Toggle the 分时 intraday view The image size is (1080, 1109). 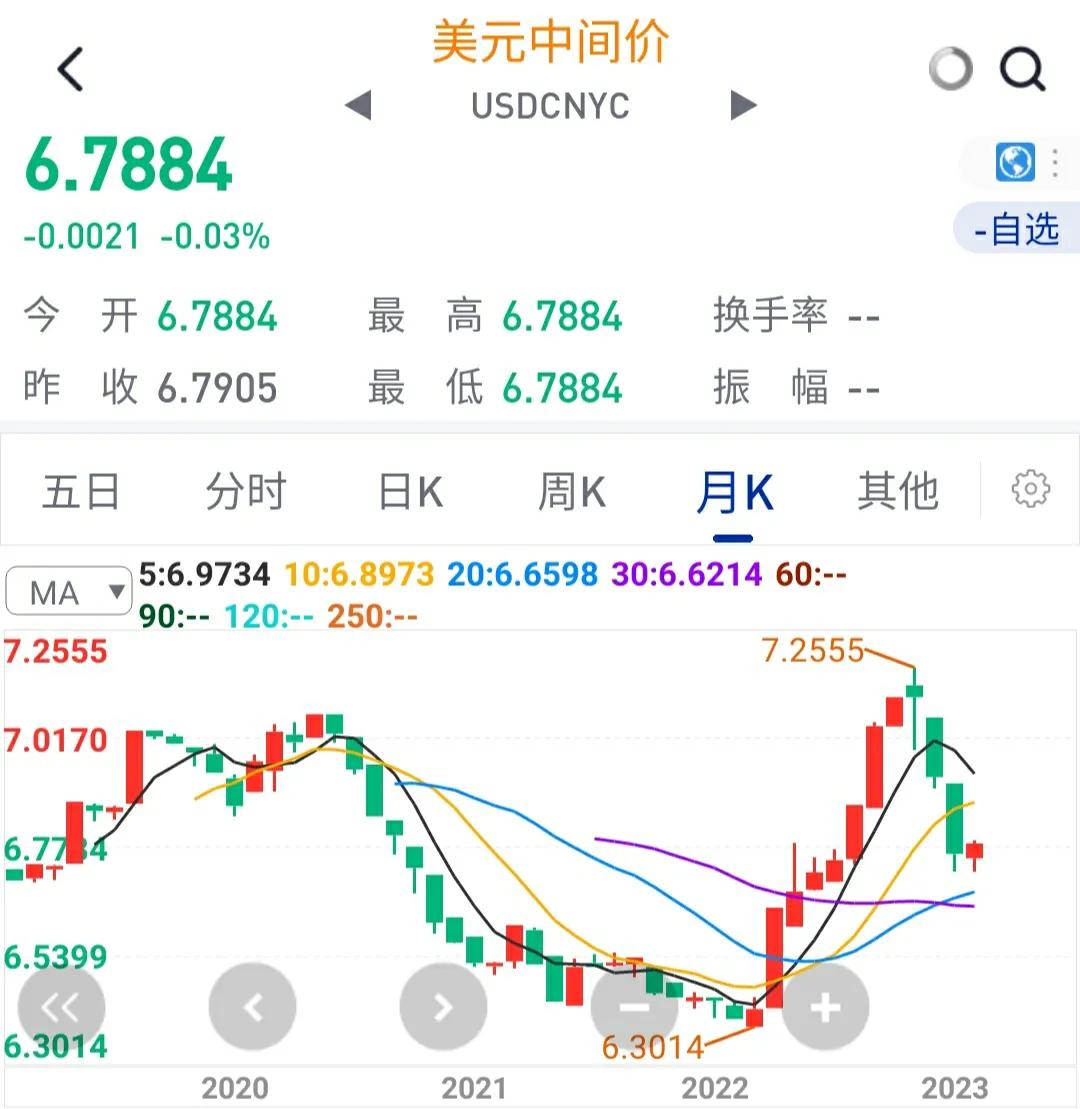(245, 491)
